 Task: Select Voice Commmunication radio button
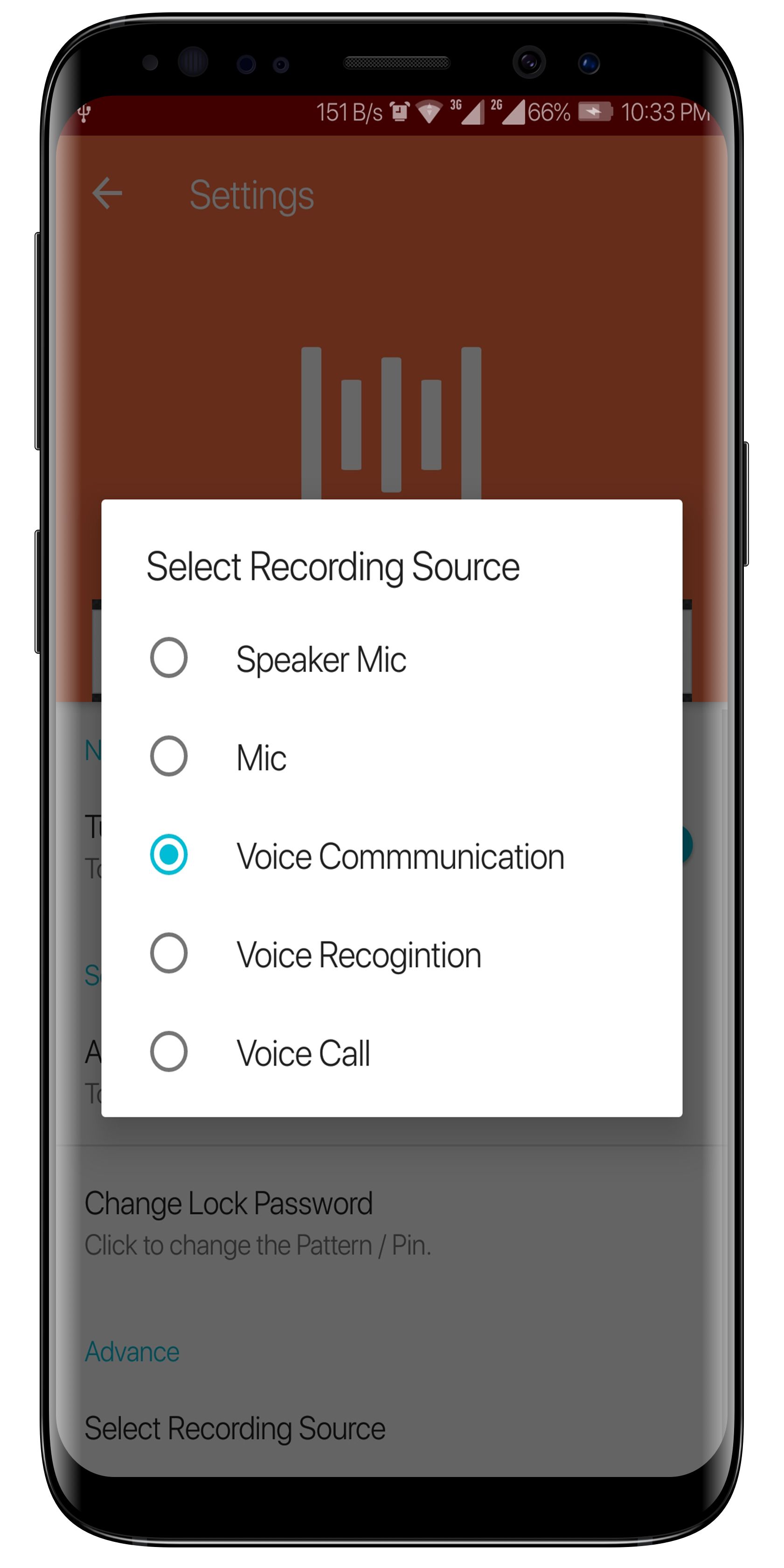168,854
